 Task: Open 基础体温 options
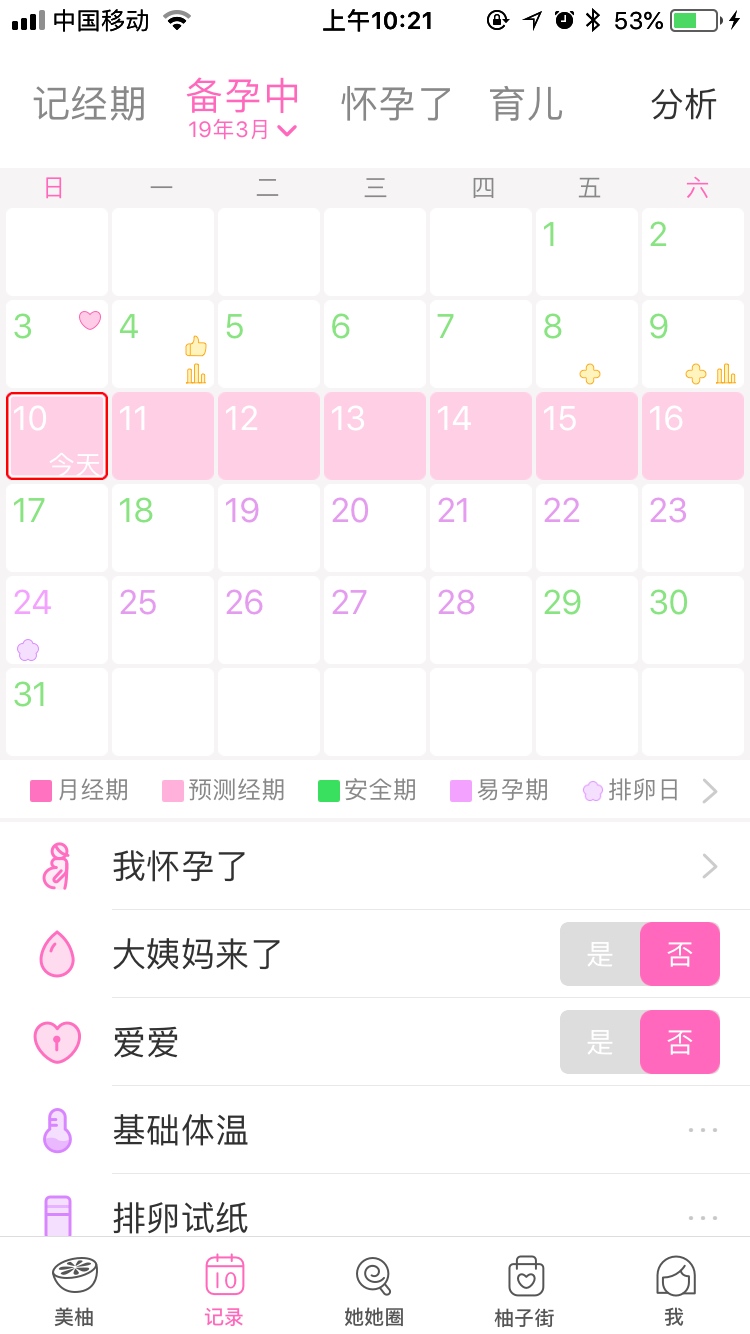[702, 1130]
